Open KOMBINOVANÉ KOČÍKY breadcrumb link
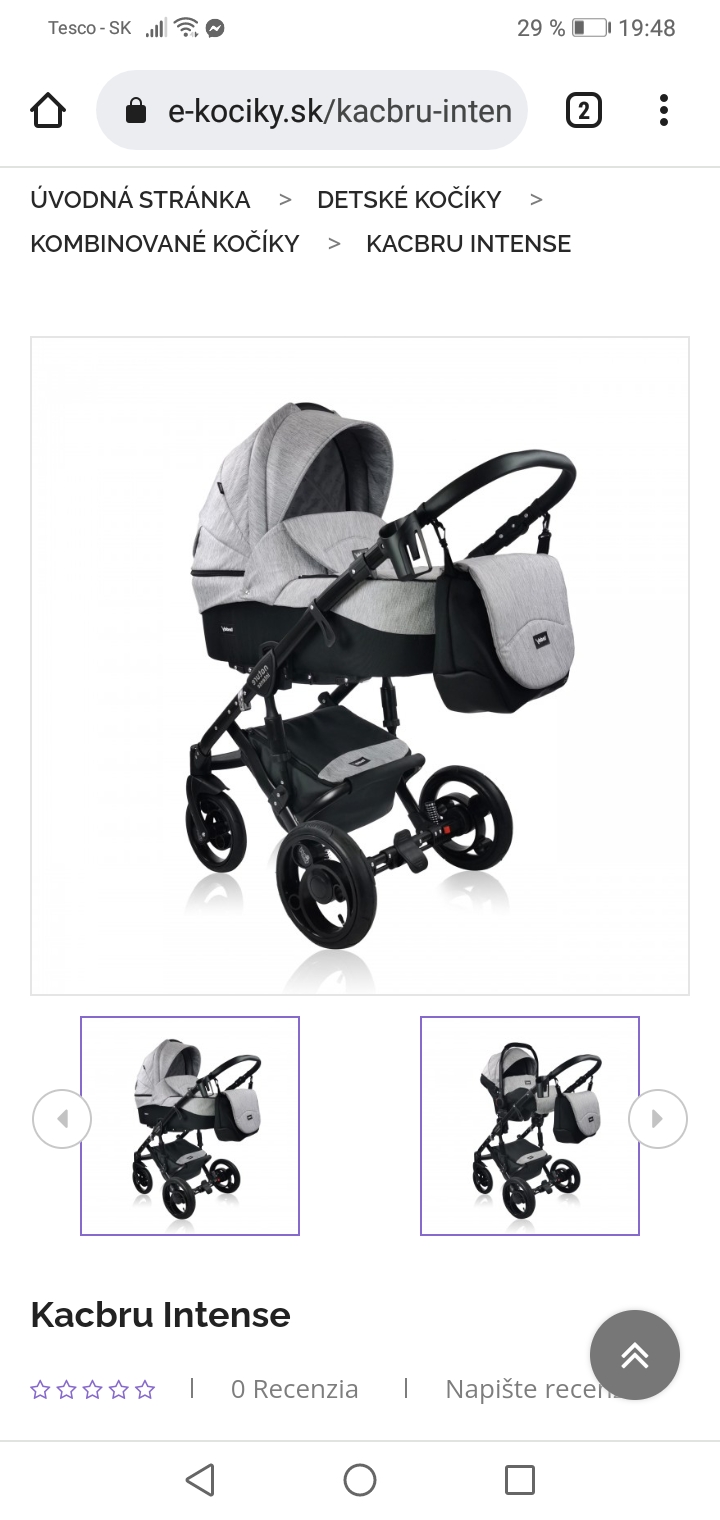Viewport: 720px width, 1520px height. coord(165,243)
